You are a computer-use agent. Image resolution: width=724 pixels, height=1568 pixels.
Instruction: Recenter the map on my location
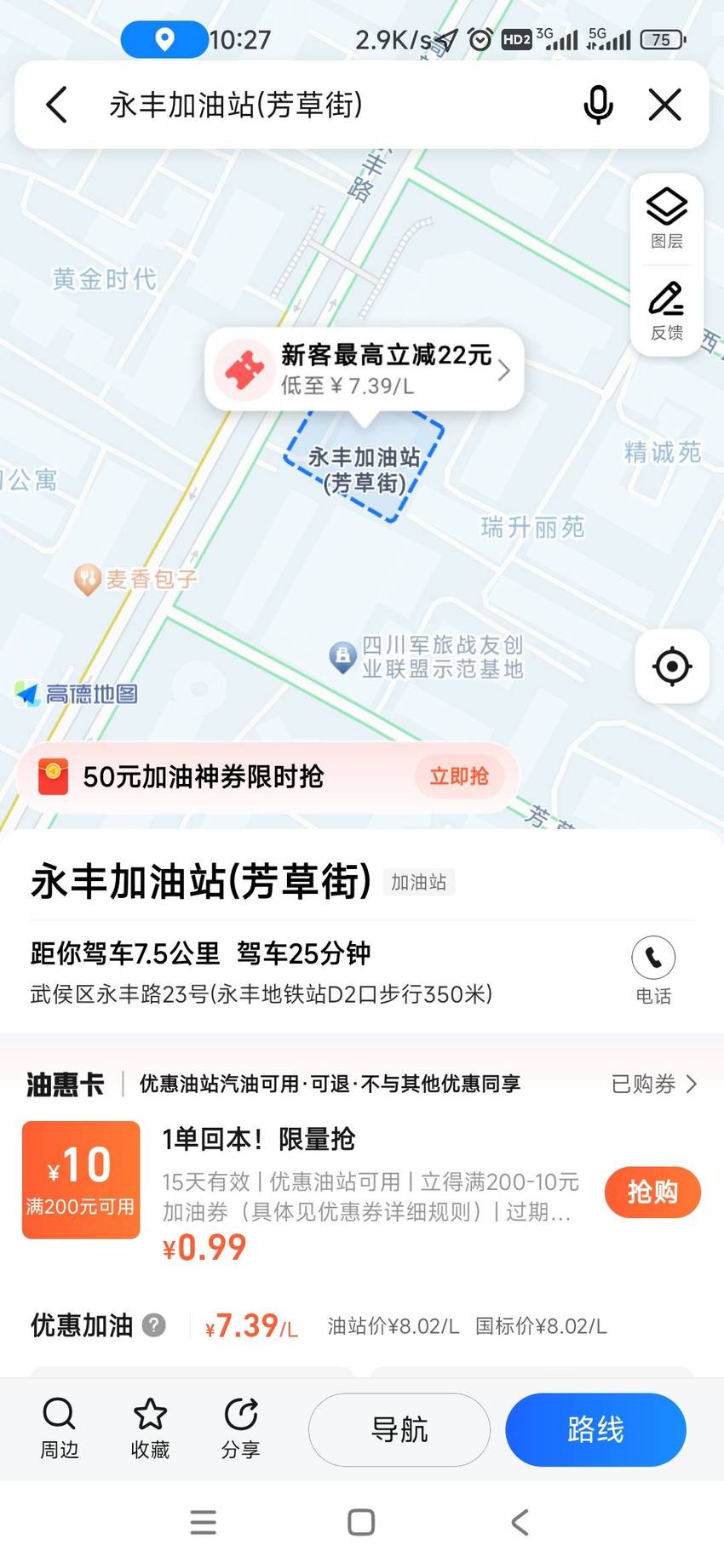point(672,666)
